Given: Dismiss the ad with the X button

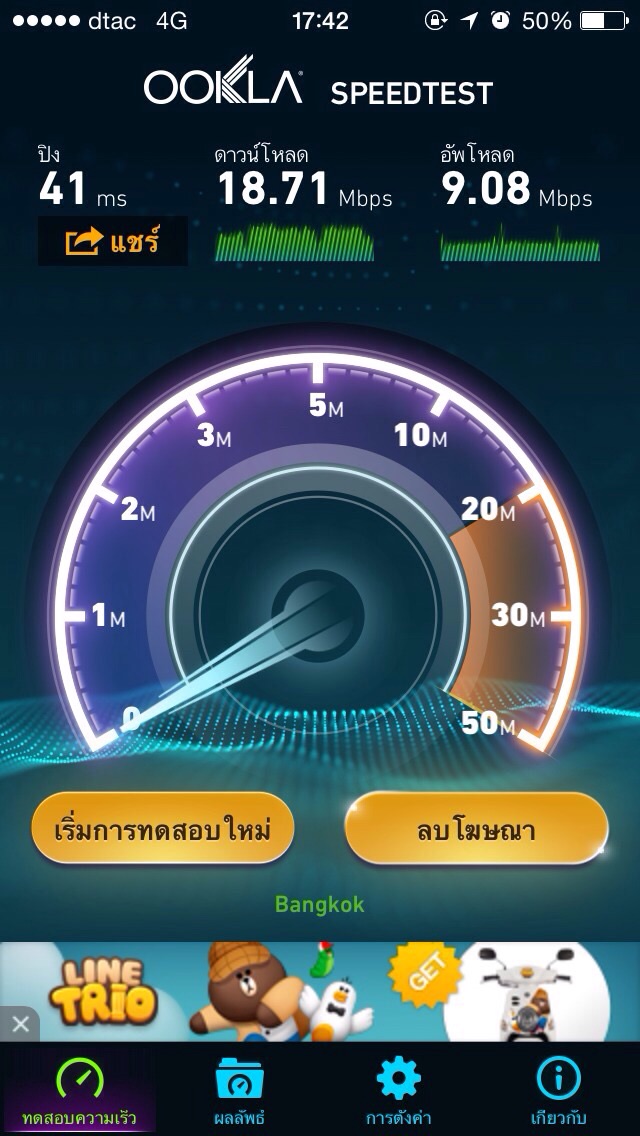Looking at the screenshot, I should point(20,1024).
